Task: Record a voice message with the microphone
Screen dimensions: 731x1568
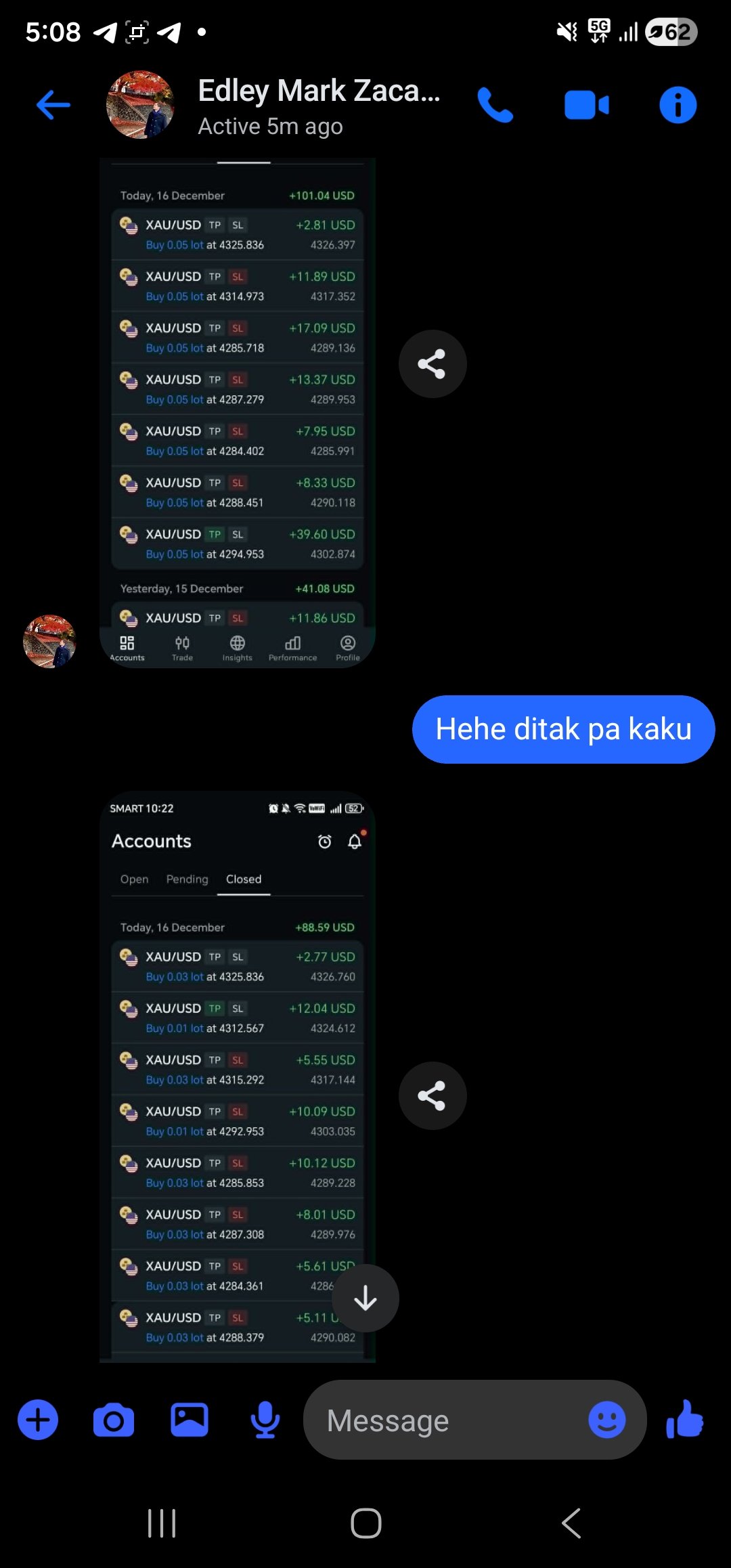Action: (x=265, y=1420)
